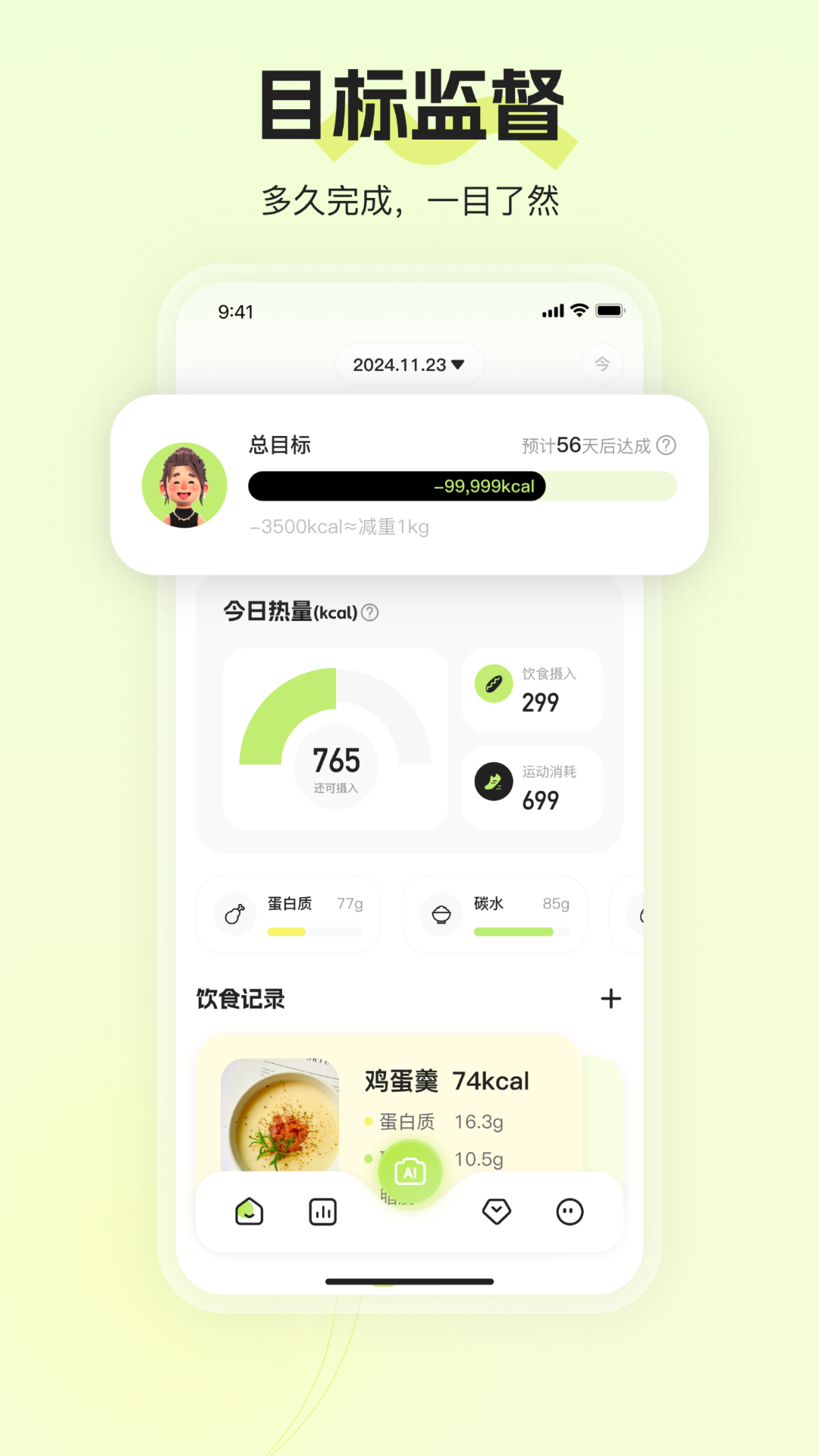Tap the green AI camera scan button

click(410, 1171)
